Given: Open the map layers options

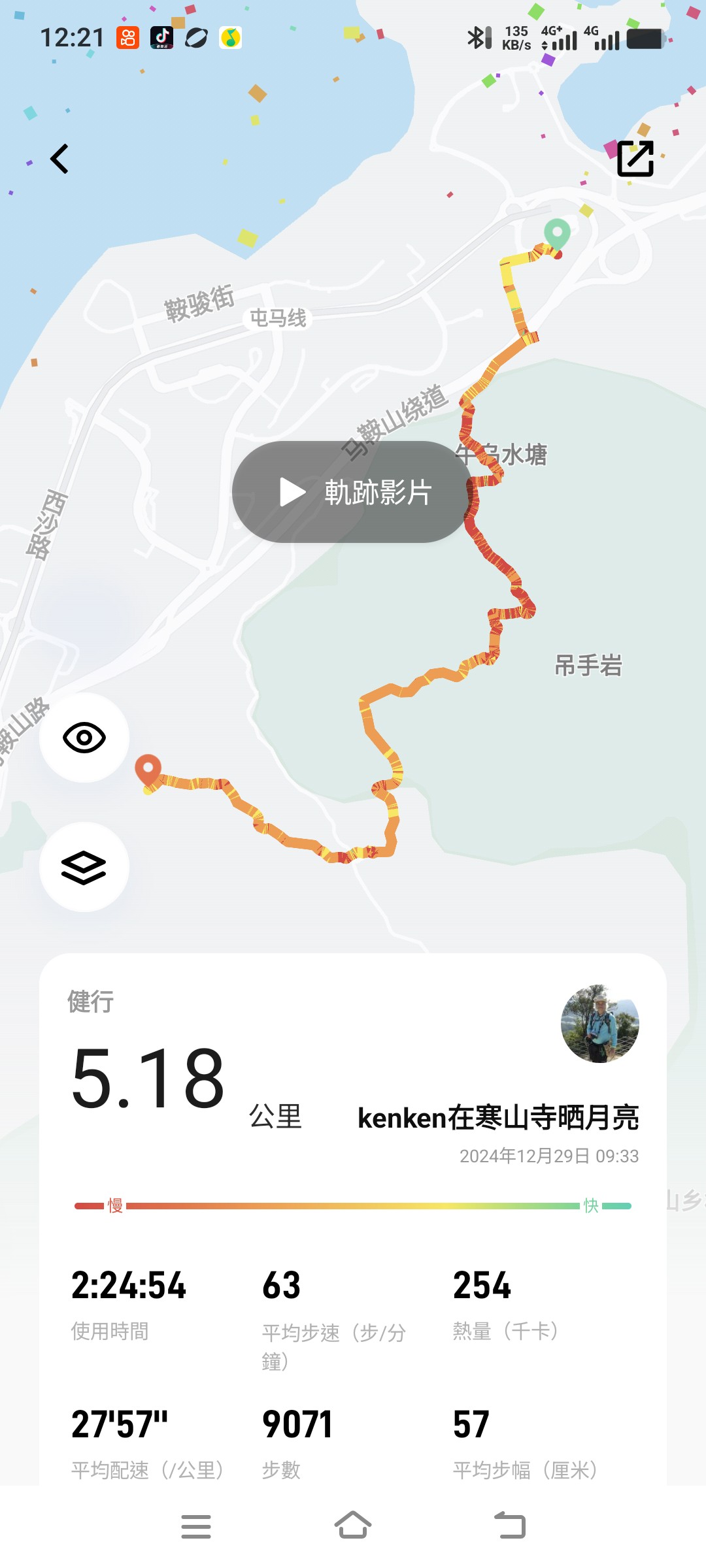Looking at the screenshot, I should pos(84,867).
